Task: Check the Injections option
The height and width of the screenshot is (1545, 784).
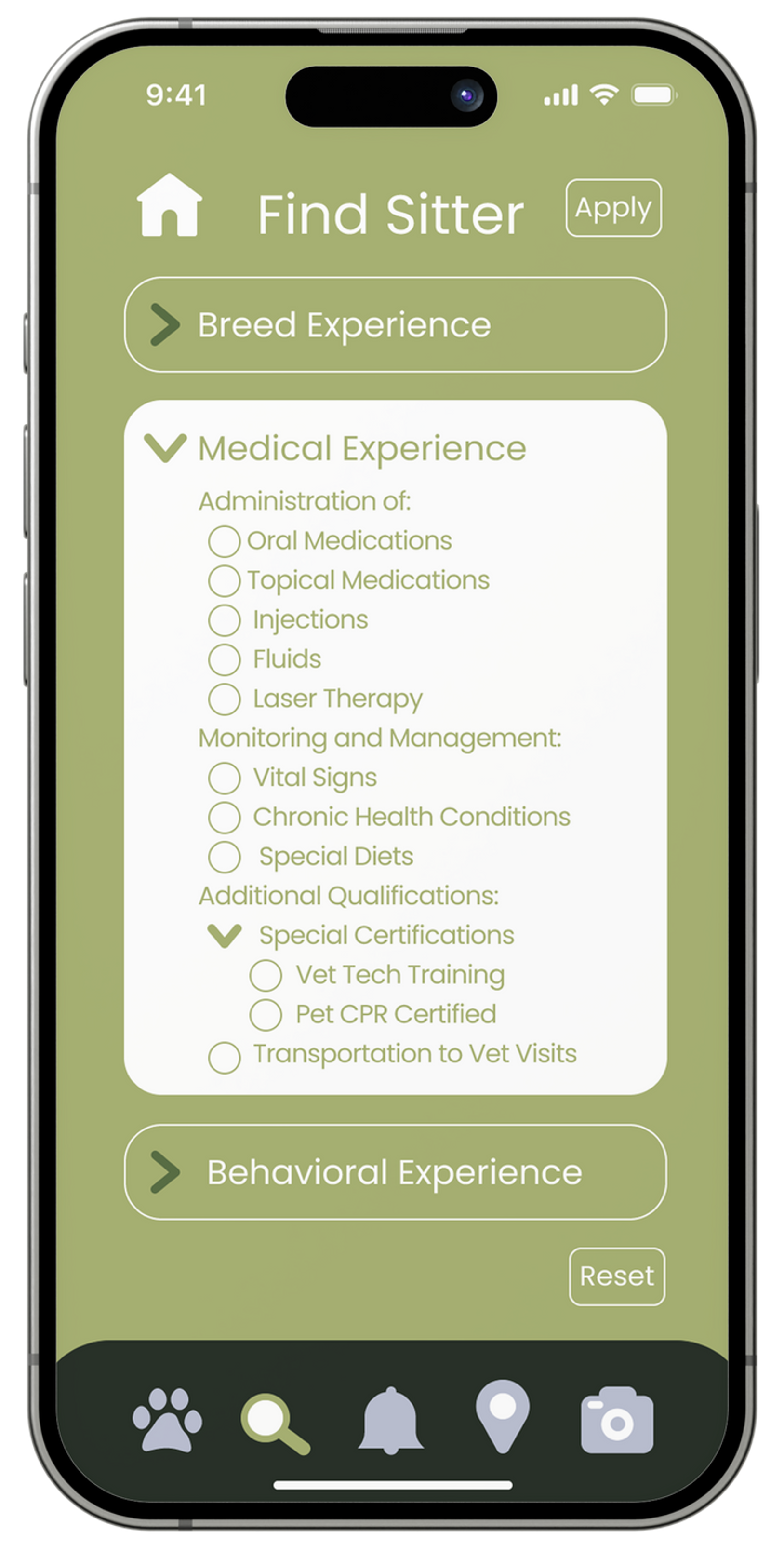Action: click(224, 620)
